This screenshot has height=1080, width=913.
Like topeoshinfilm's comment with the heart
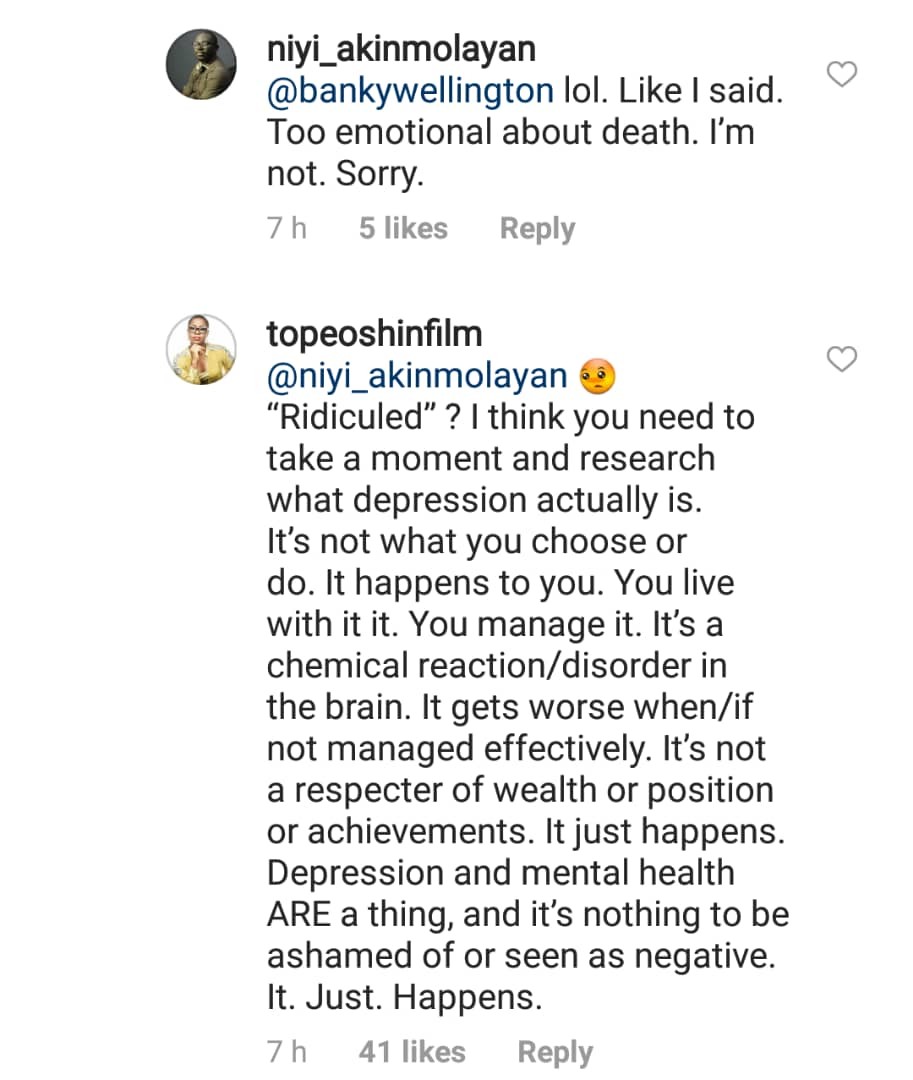pyautogui.click(x=844, y=360)
